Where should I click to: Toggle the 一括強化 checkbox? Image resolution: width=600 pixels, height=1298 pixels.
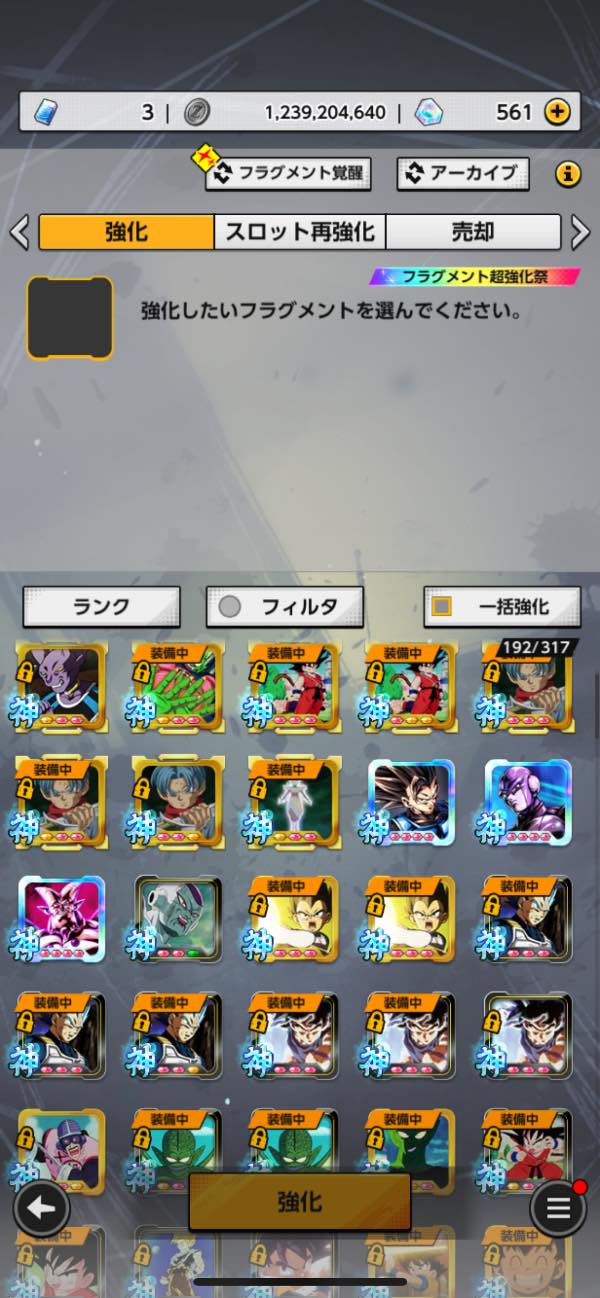point(441,606)
